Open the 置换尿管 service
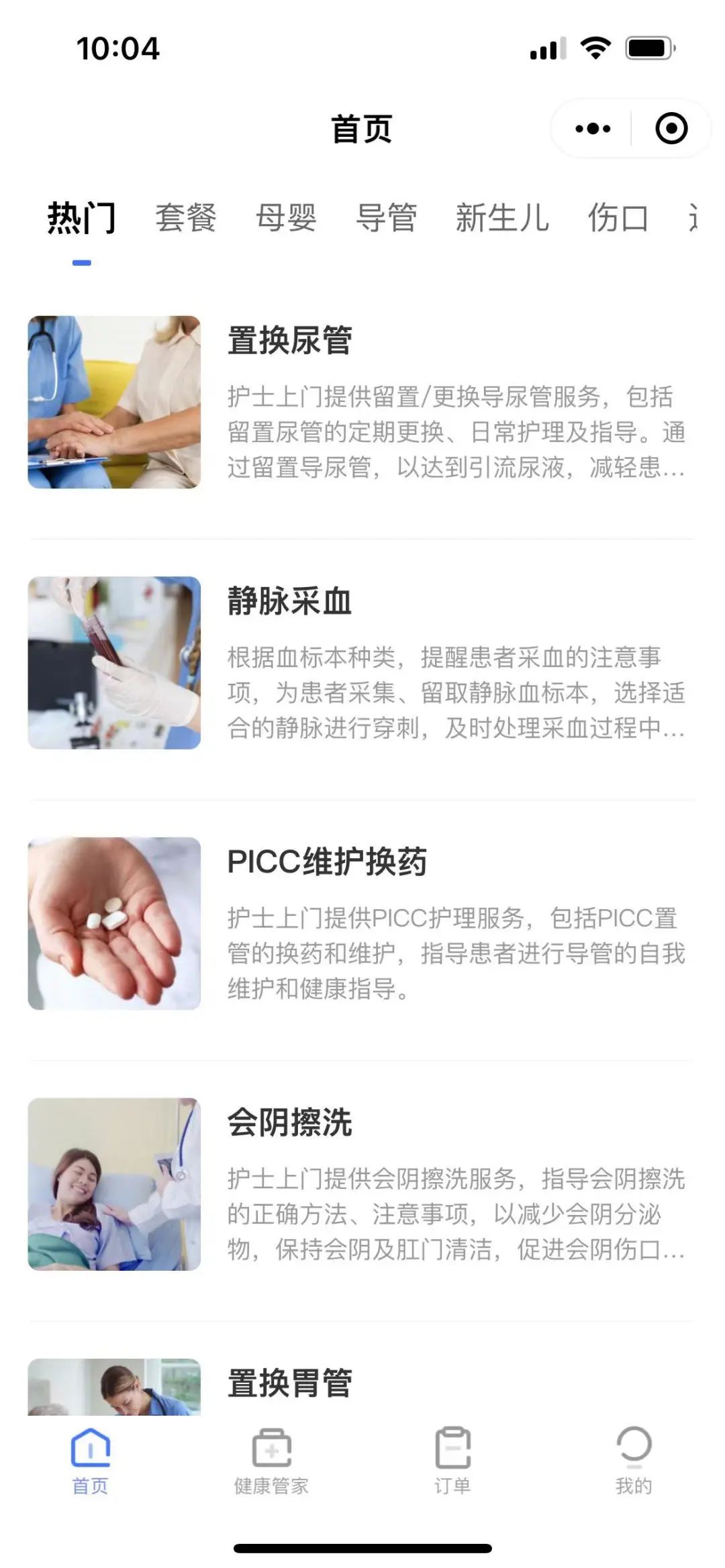 pos(290,341)
